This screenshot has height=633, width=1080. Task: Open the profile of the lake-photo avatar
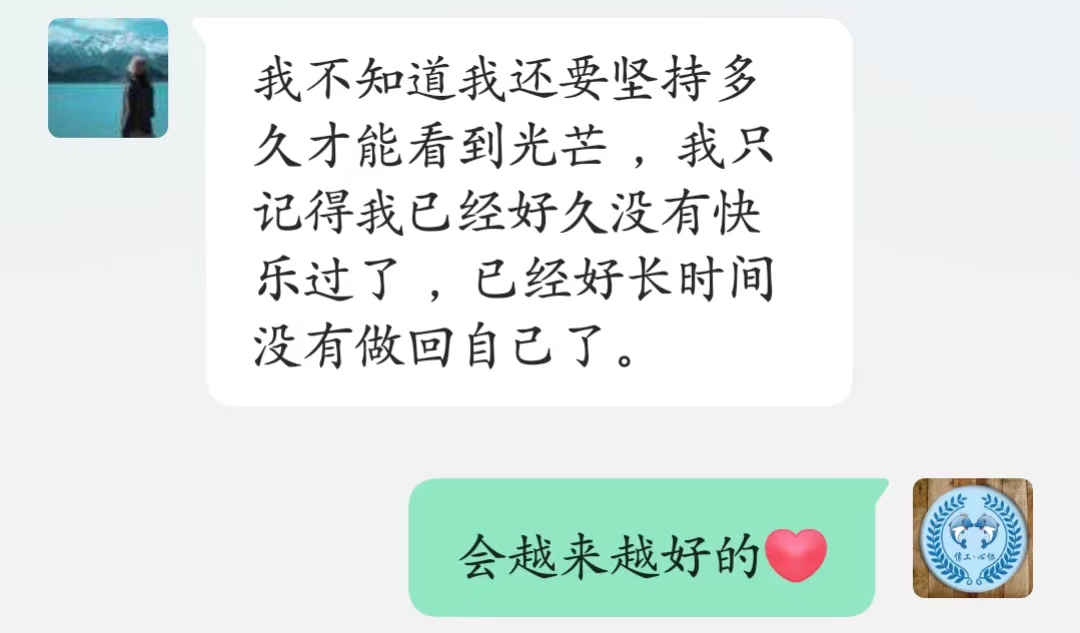[x=108, y=78]
